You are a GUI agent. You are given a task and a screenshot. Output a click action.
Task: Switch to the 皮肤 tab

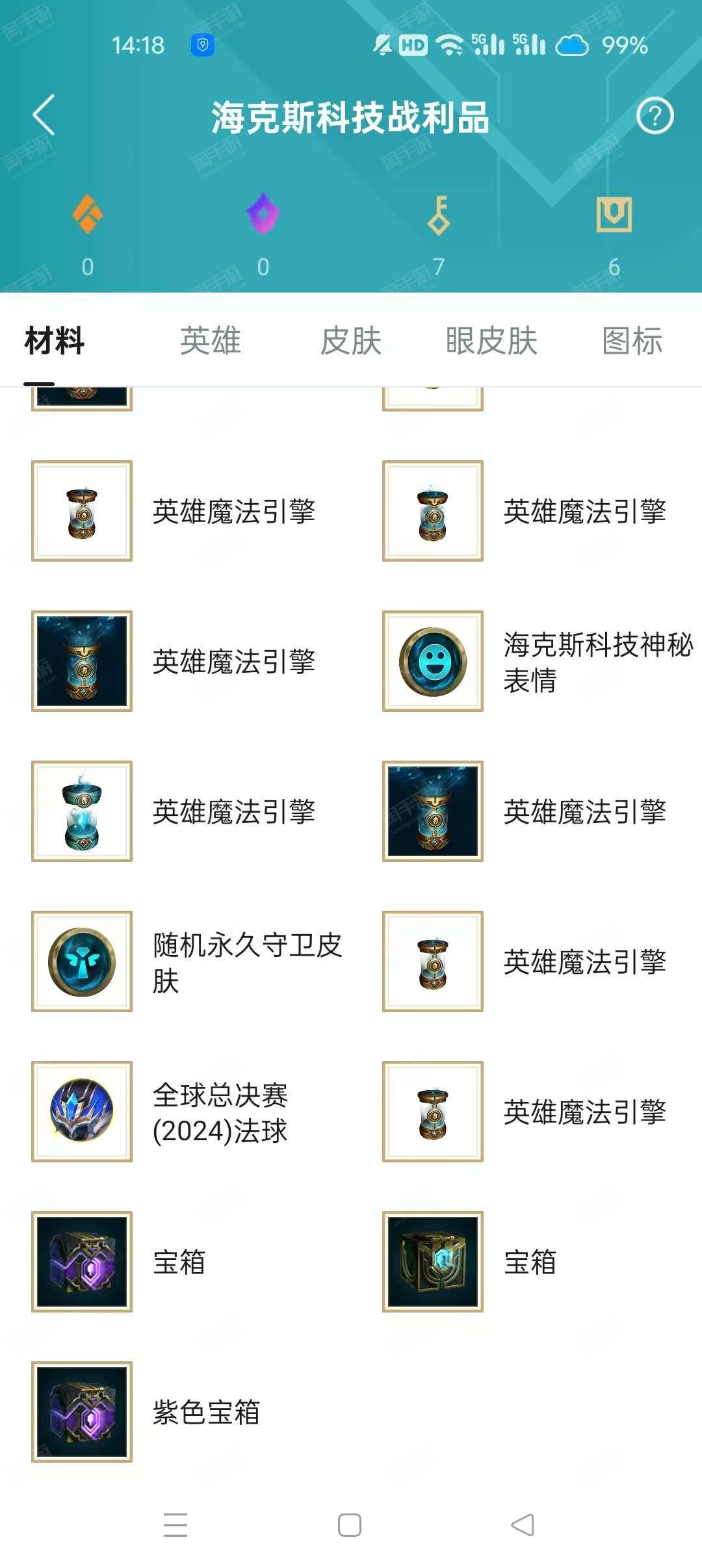coord(350,341)
